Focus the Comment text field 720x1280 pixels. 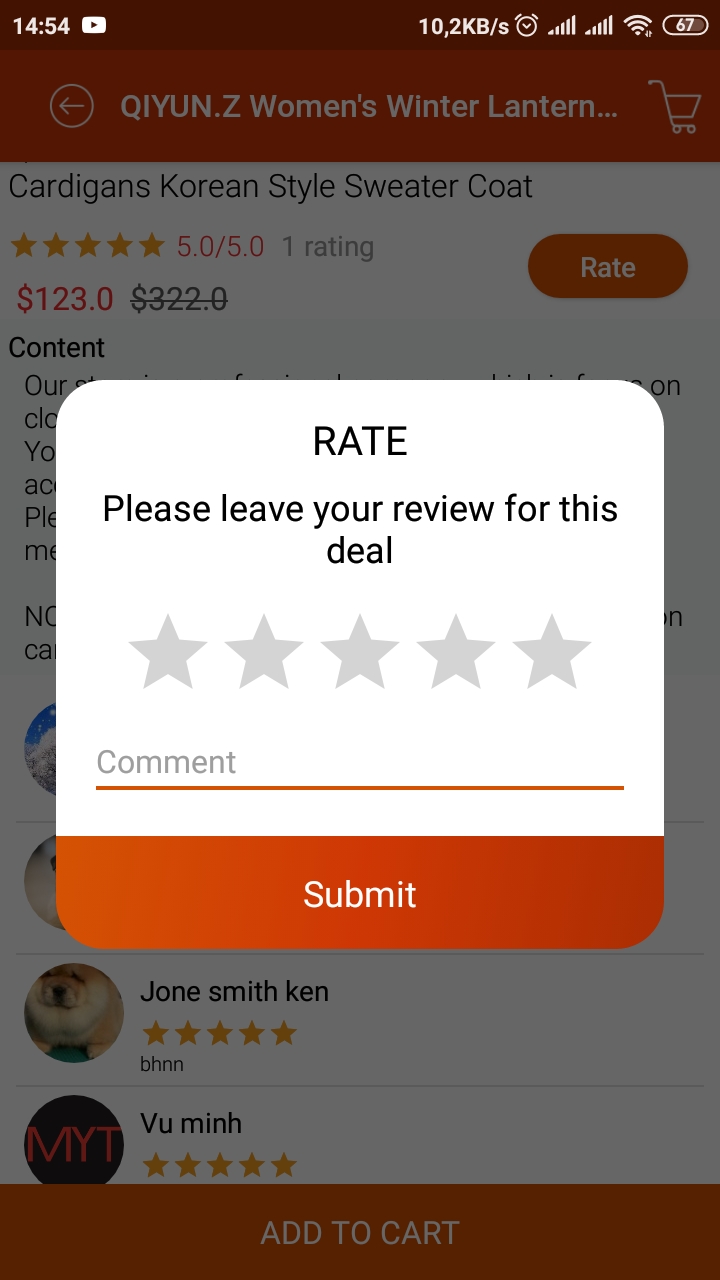(360, 762)
